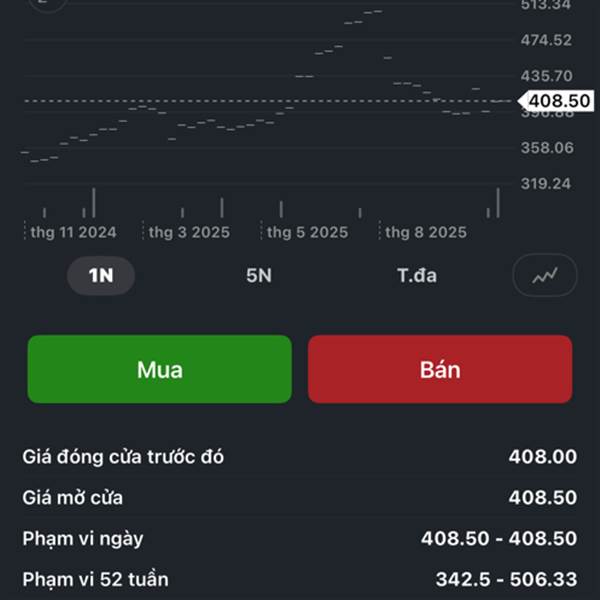This screenshot has width=600, height=600.
Task: Open the chart type icon
Action: (x=544, y=276)
